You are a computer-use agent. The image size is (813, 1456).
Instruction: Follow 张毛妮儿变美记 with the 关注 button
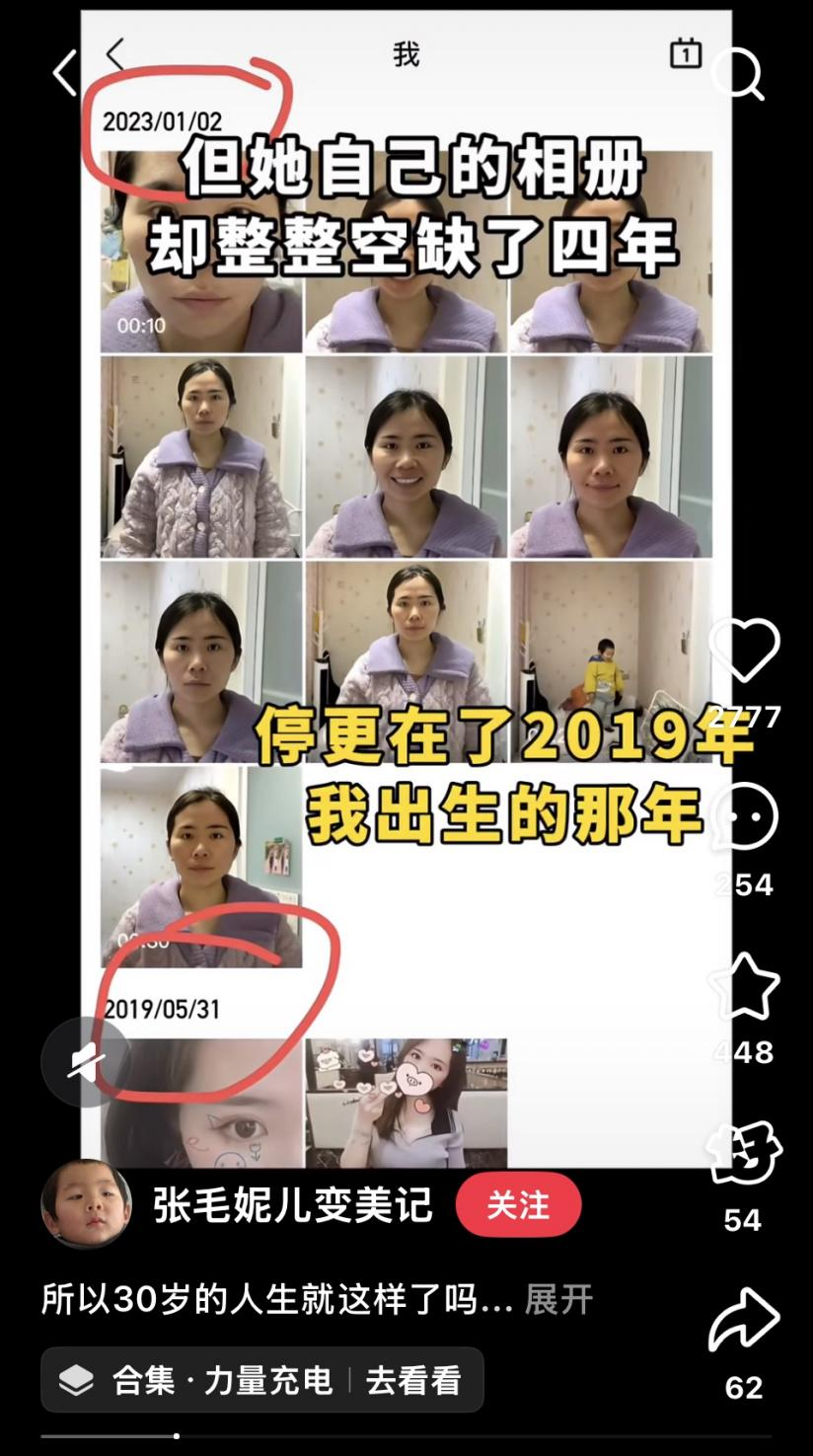pos(518,1205)
